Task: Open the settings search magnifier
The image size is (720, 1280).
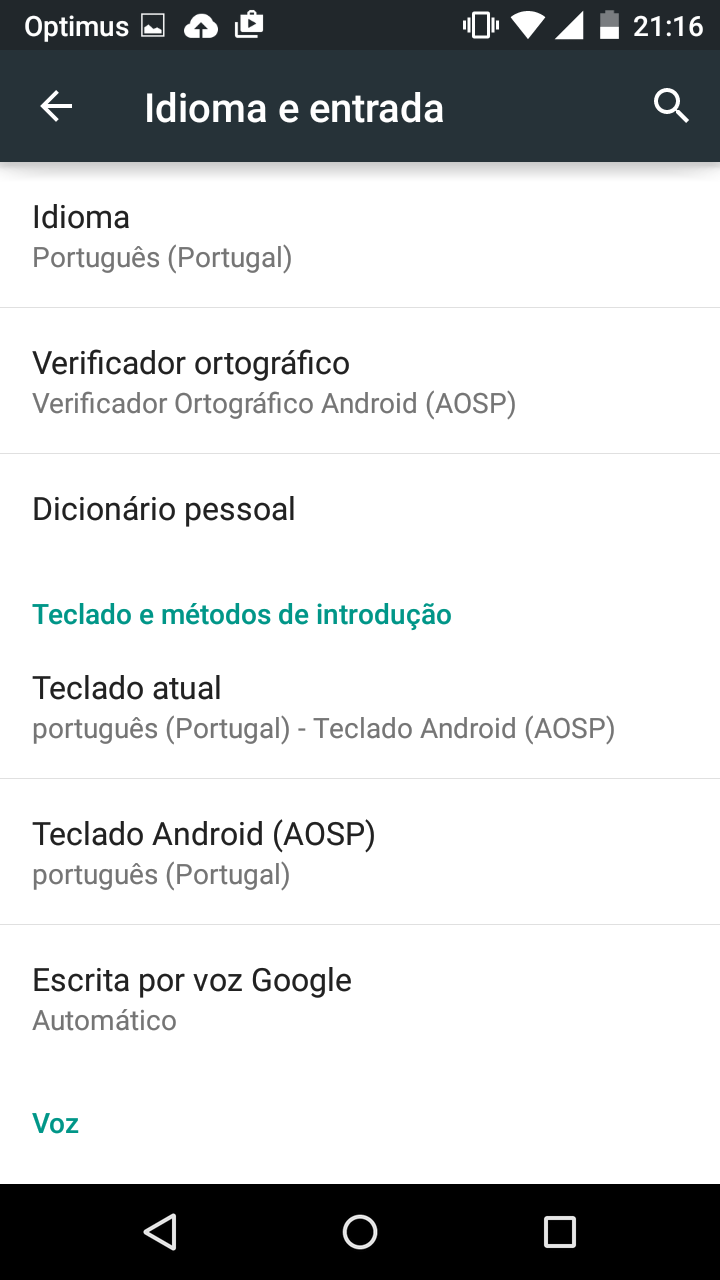Action: pos(671,106)
